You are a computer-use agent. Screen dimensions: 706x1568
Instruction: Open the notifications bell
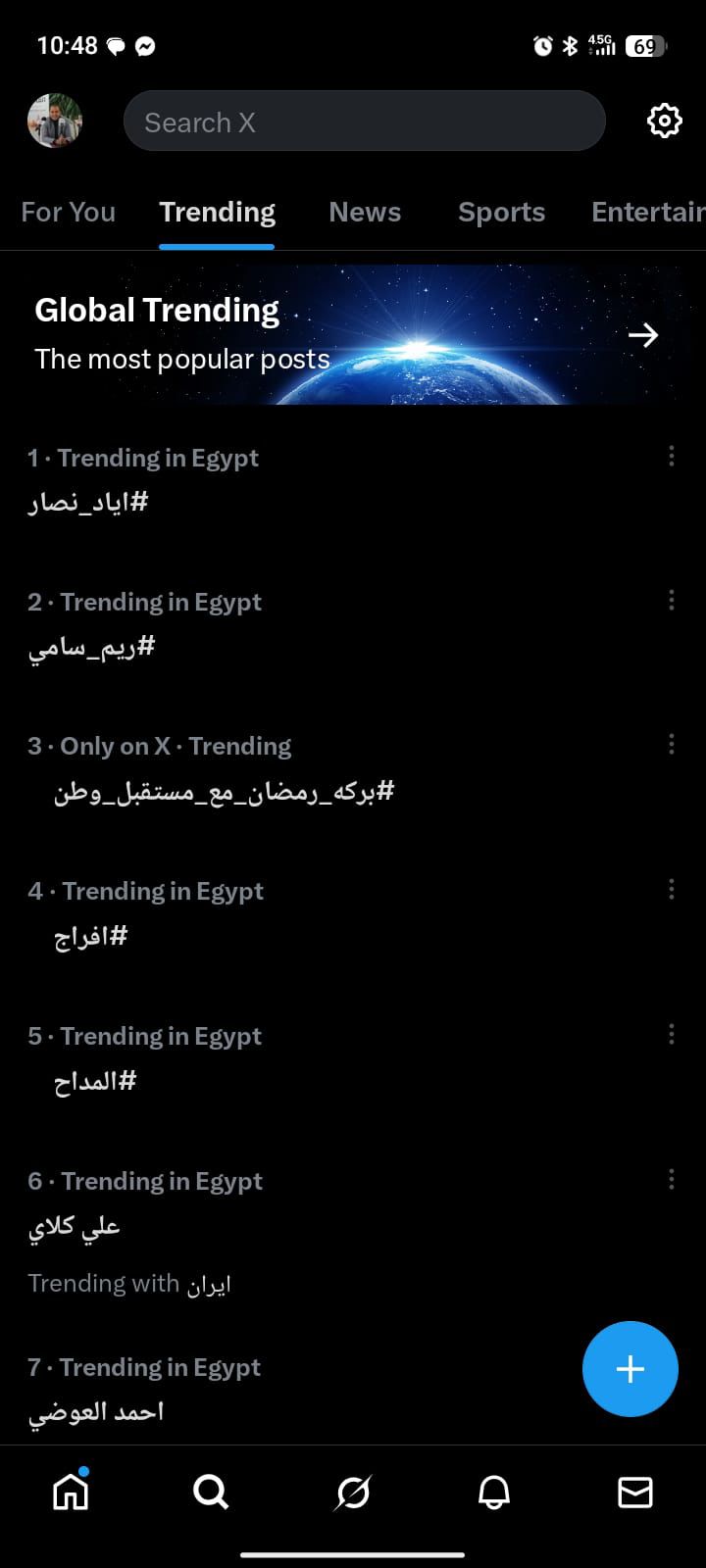[x=494, y=1492]
